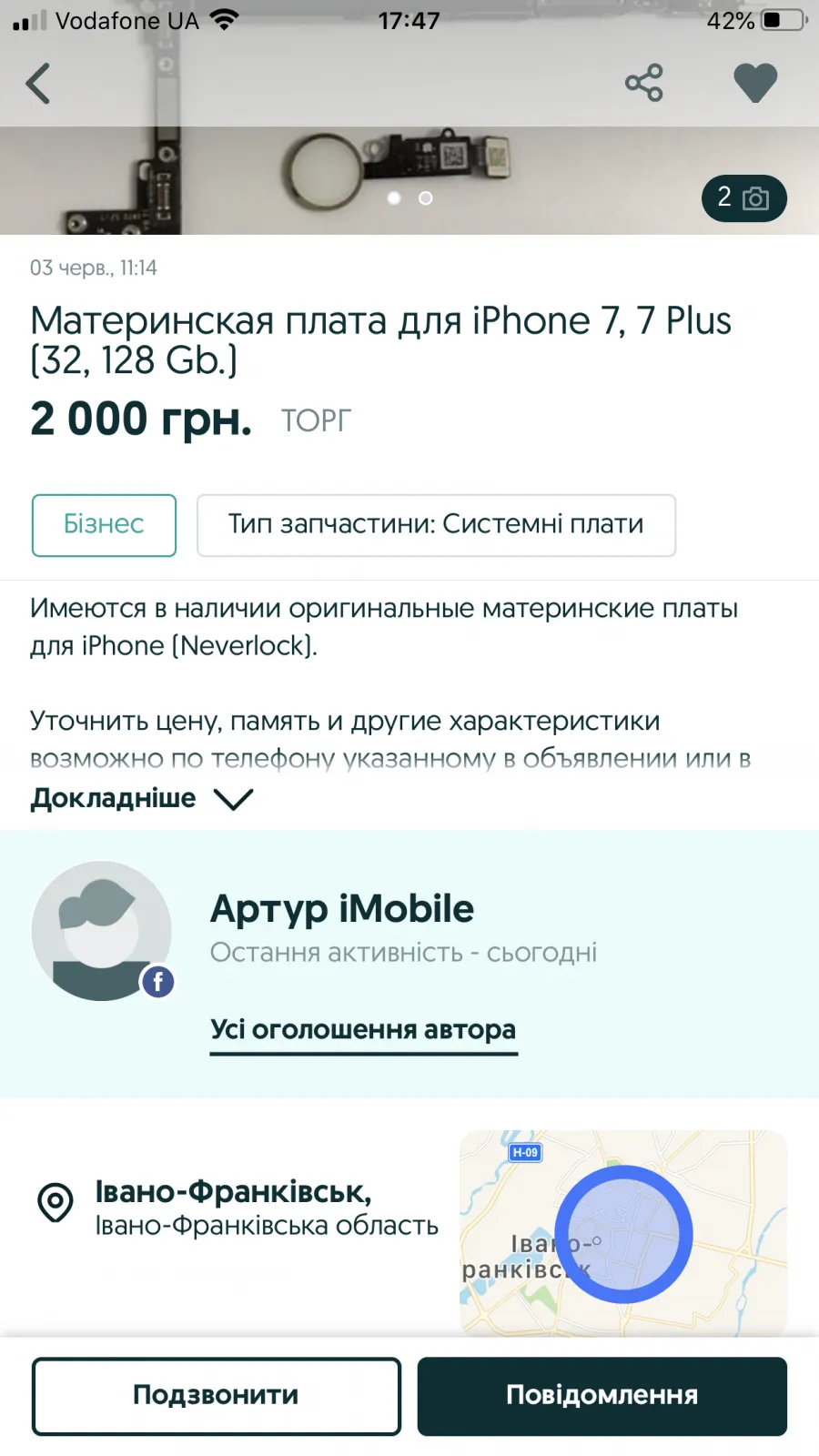Open the Івано-Франківськ map preview
The width and height of the screenshot is (819, 1456).
pyautogui.click(x=622, y=1233)
